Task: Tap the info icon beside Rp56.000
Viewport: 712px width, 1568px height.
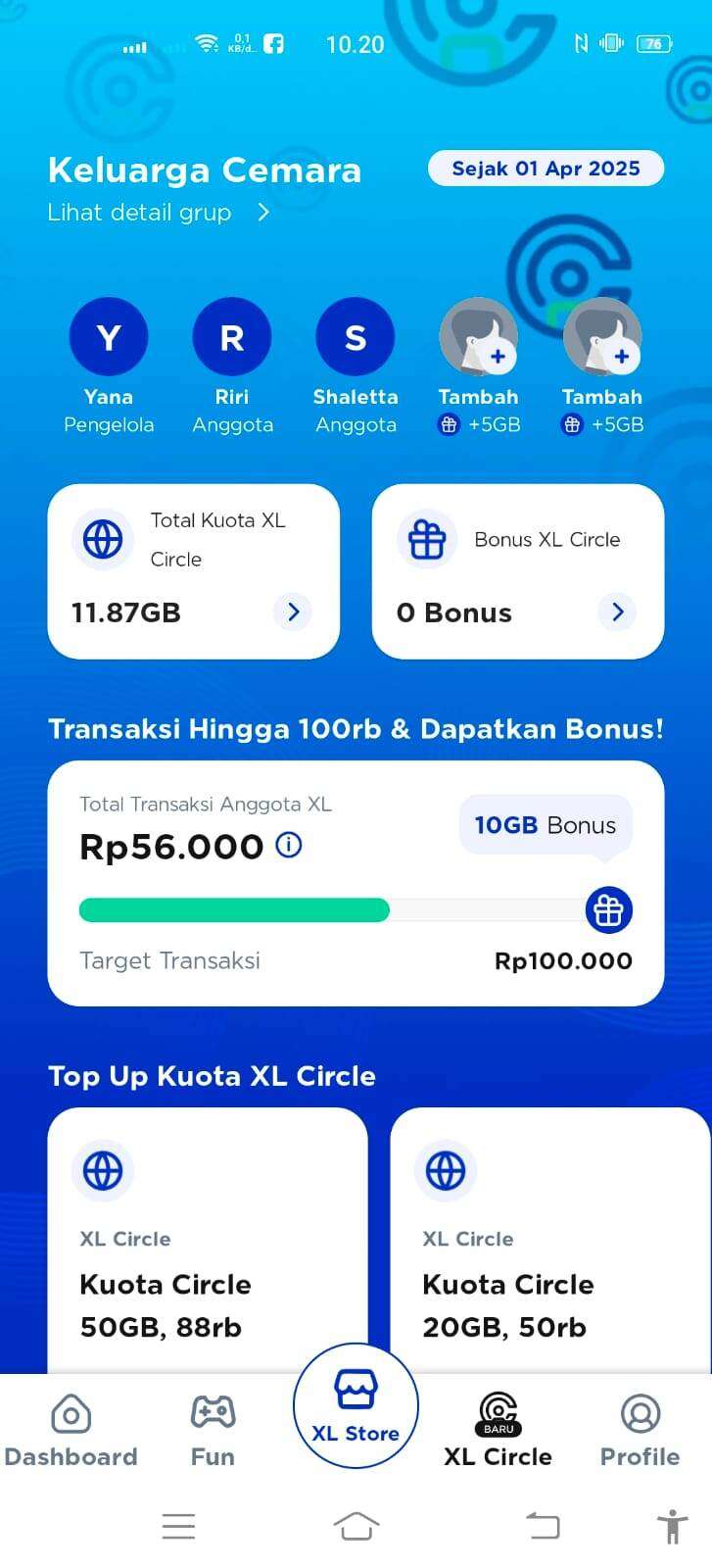Action: (289, 845)
